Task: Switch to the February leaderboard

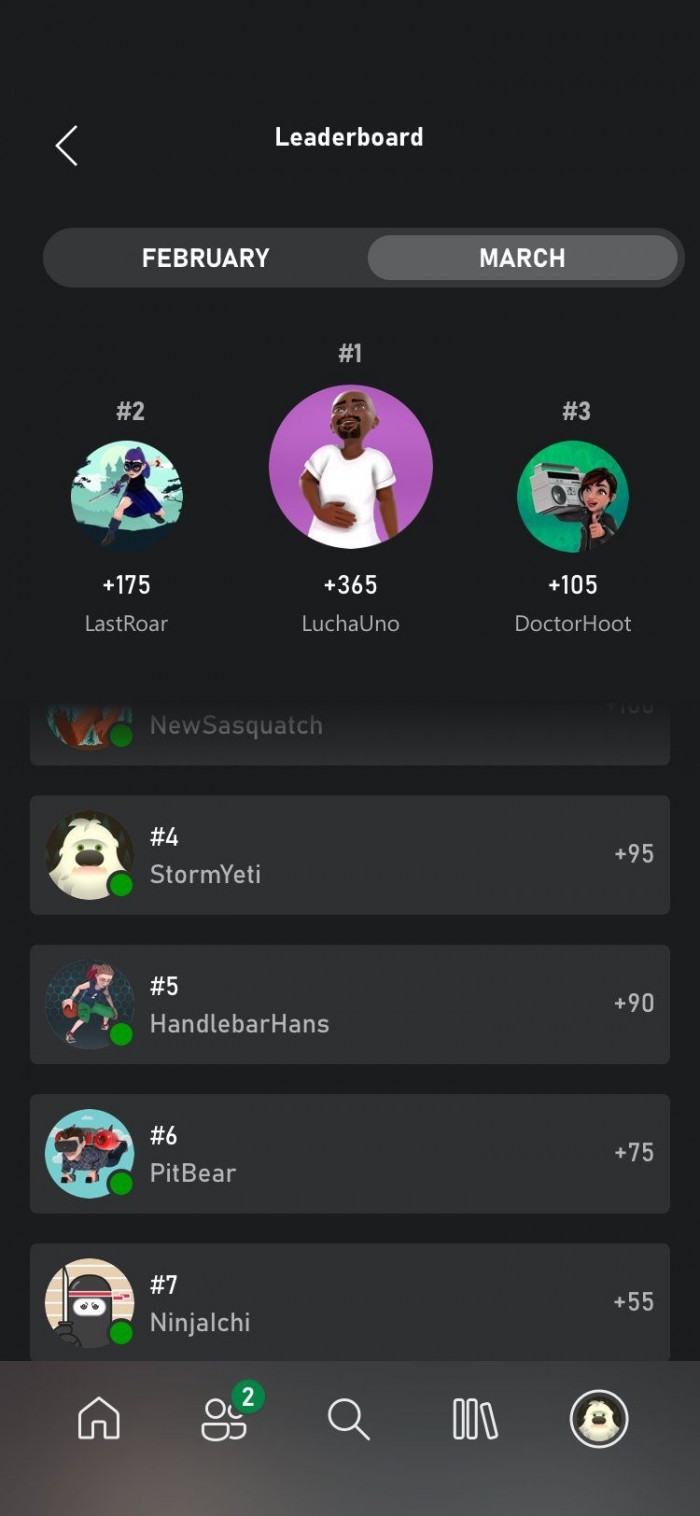Action: 206,258
